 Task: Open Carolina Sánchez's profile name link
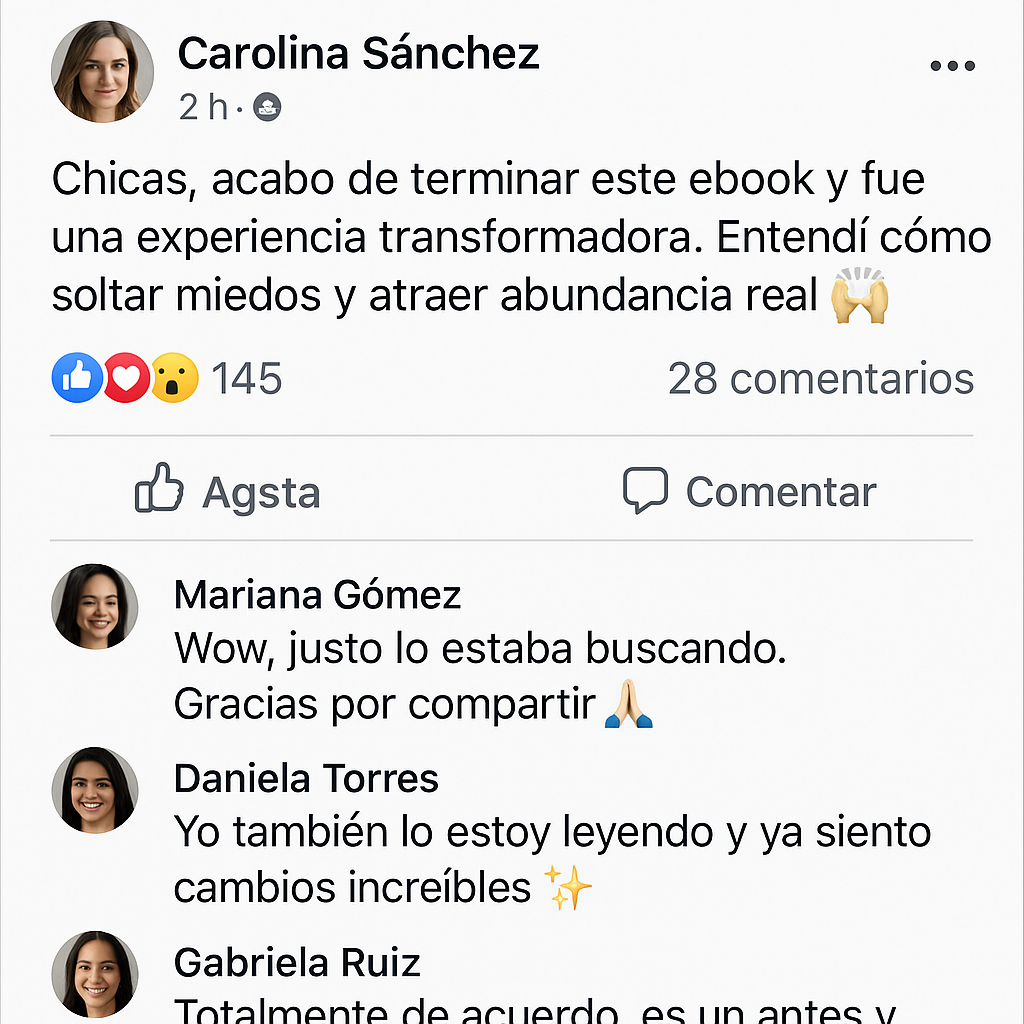point(358,53)
